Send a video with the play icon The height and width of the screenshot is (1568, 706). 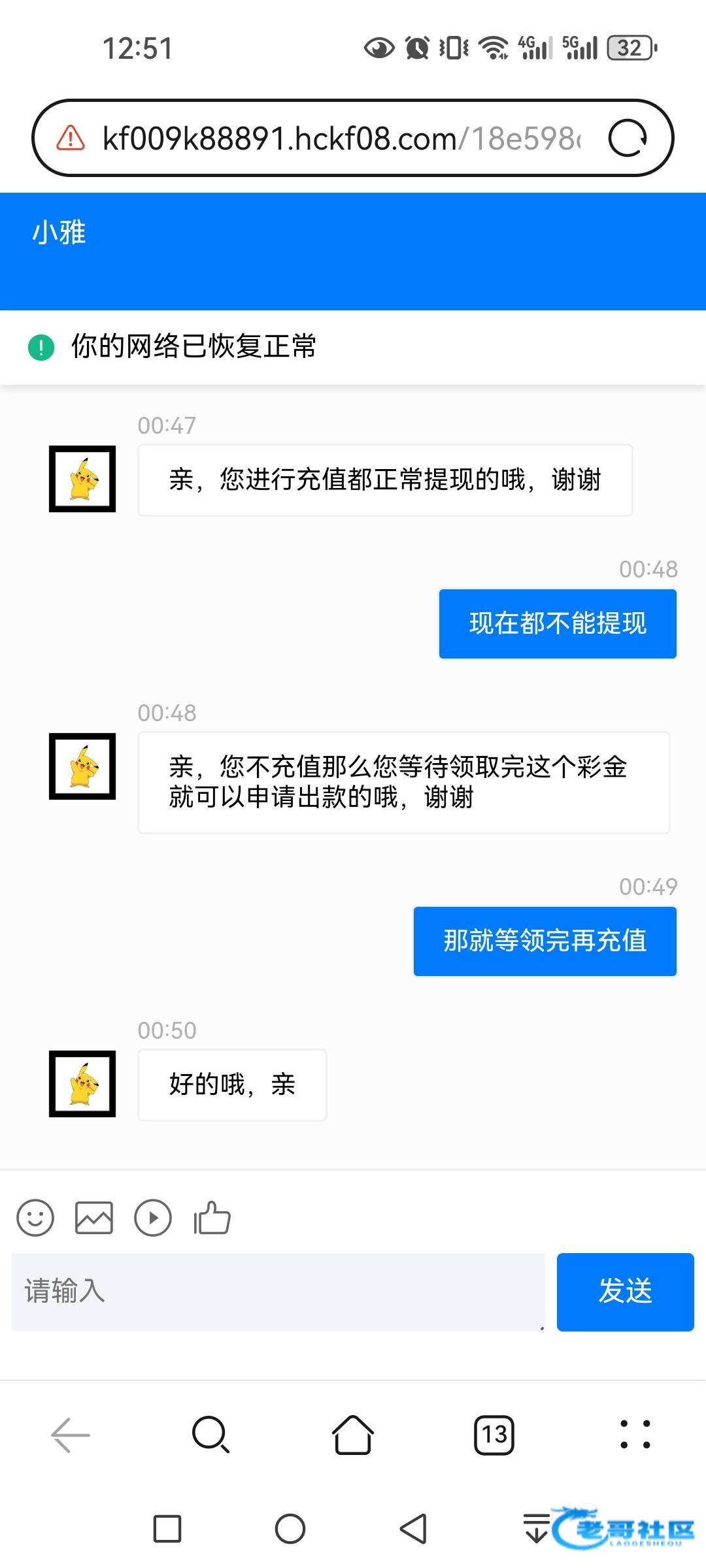pyautogui.click(x=153, y=1218)
